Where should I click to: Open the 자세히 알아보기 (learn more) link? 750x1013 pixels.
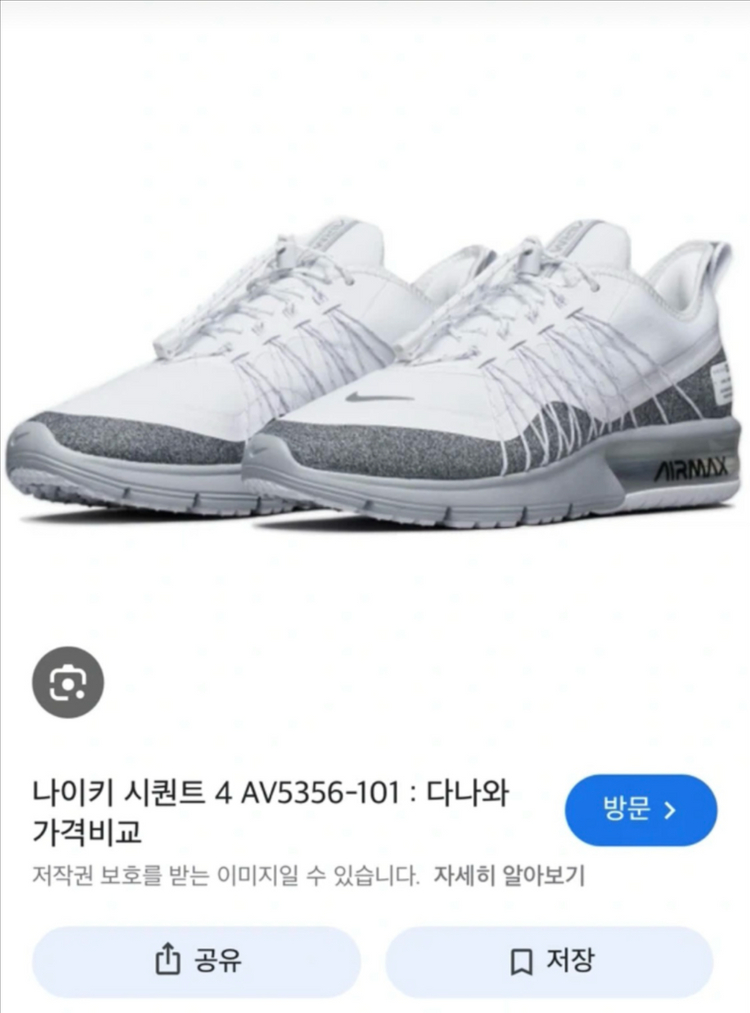(x=510, y=877)
